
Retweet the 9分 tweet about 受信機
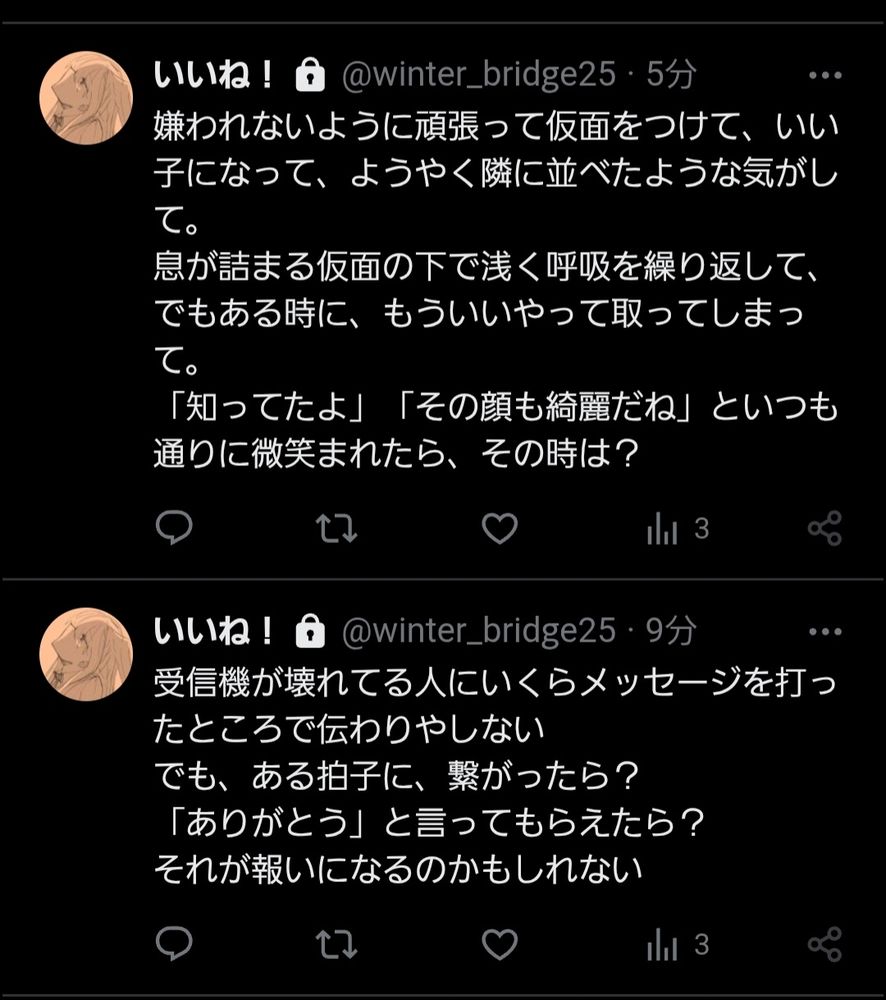pyautogui.click(x=336, y=944)
